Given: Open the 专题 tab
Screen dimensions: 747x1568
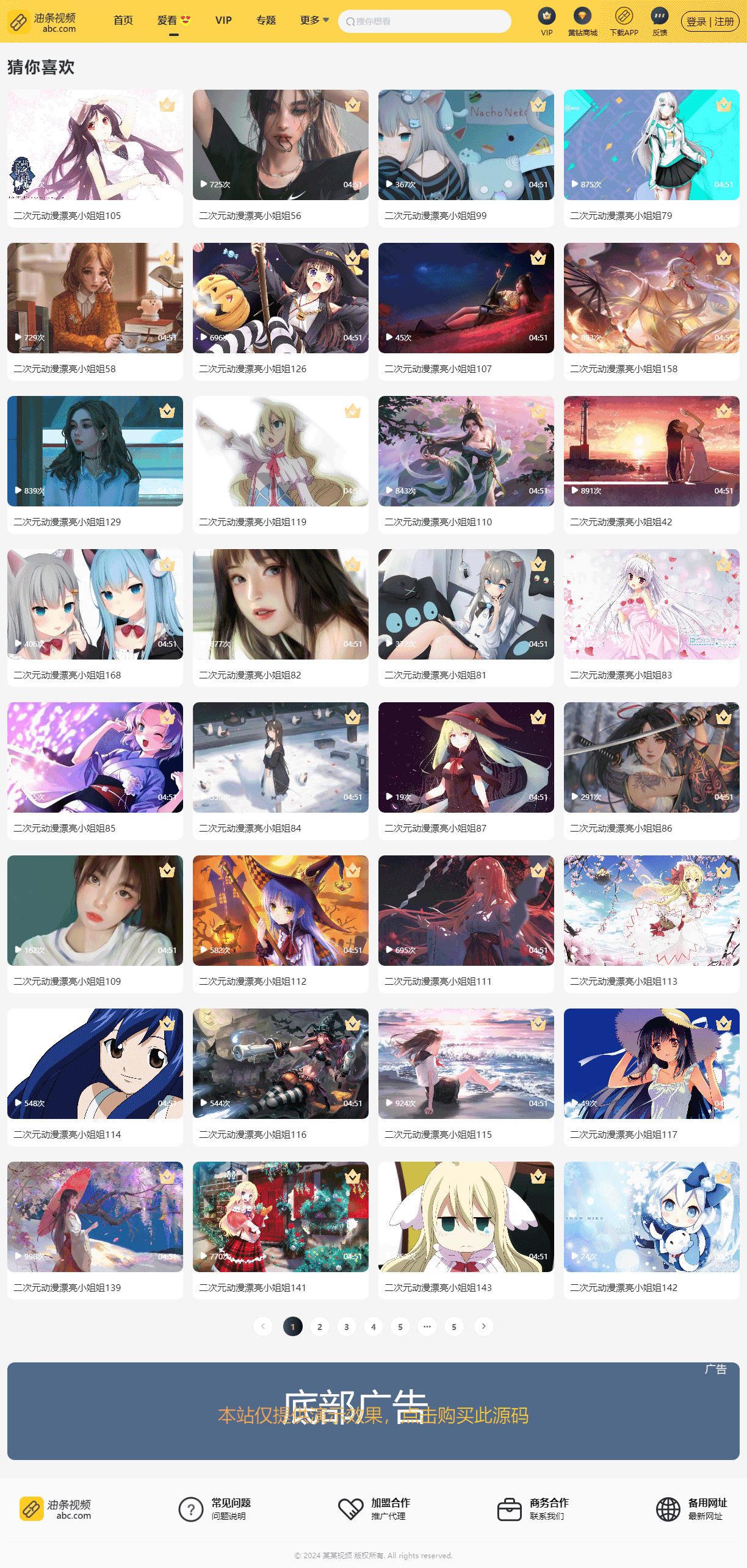Looking at the screenshot, I should (x=266, y=20).
